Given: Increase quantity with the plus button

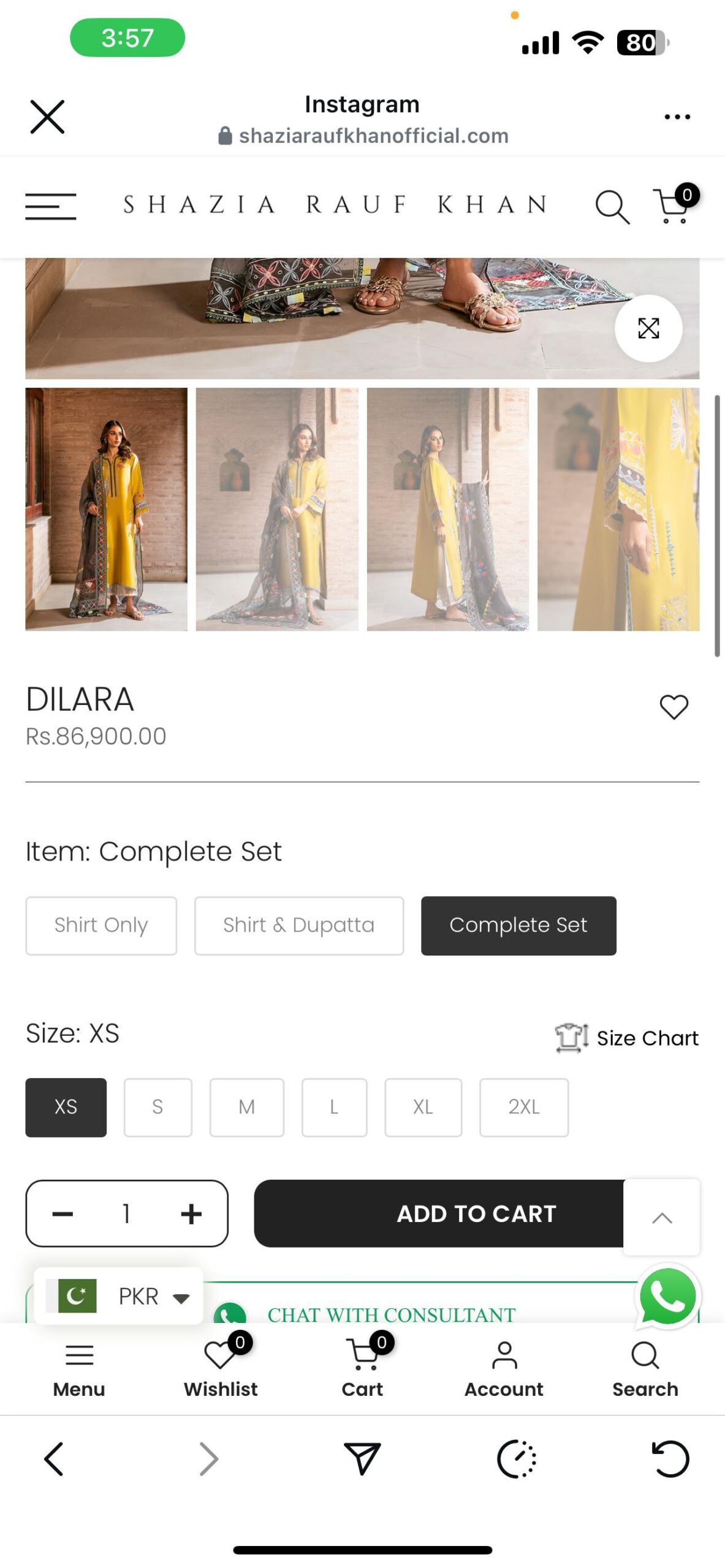Looking at the screenshot, I should [191, 1213].
